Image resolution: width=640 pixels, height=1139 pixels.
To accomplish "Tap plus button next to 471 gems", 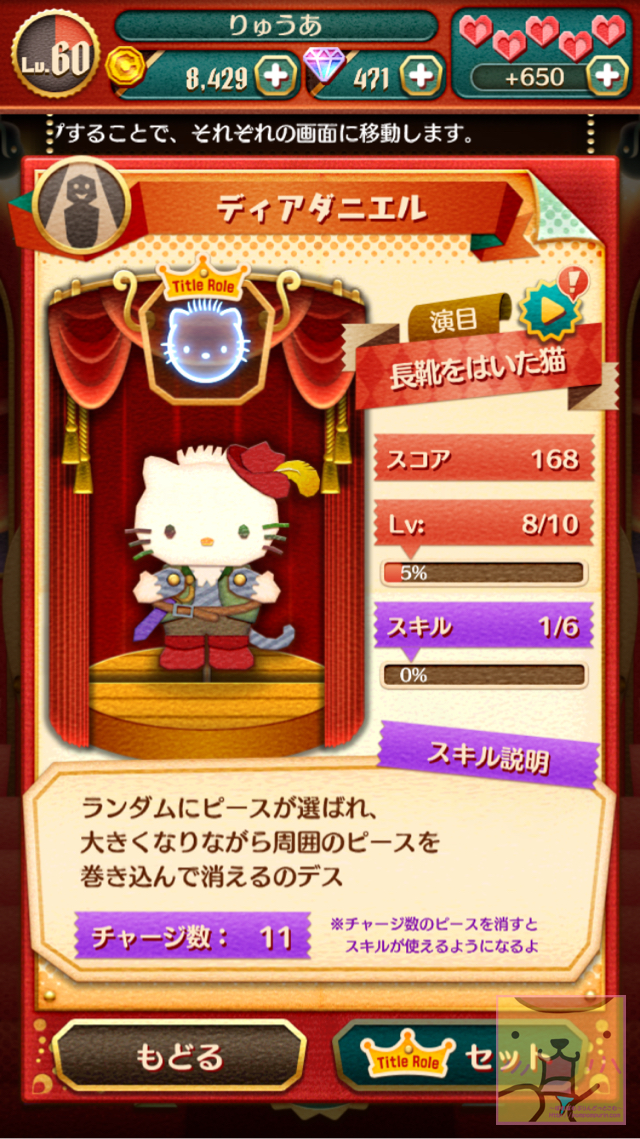I will 421,76.
